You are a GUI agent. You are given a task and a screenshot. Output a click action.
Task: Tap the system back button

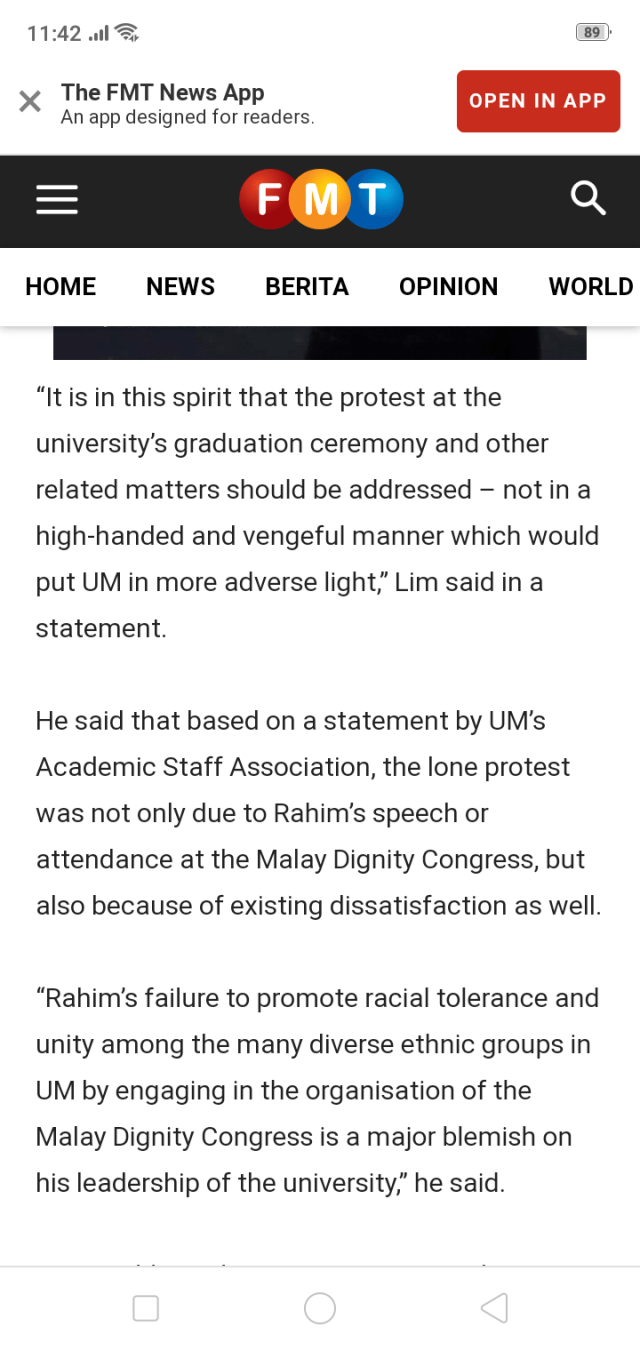(494, 1308)
